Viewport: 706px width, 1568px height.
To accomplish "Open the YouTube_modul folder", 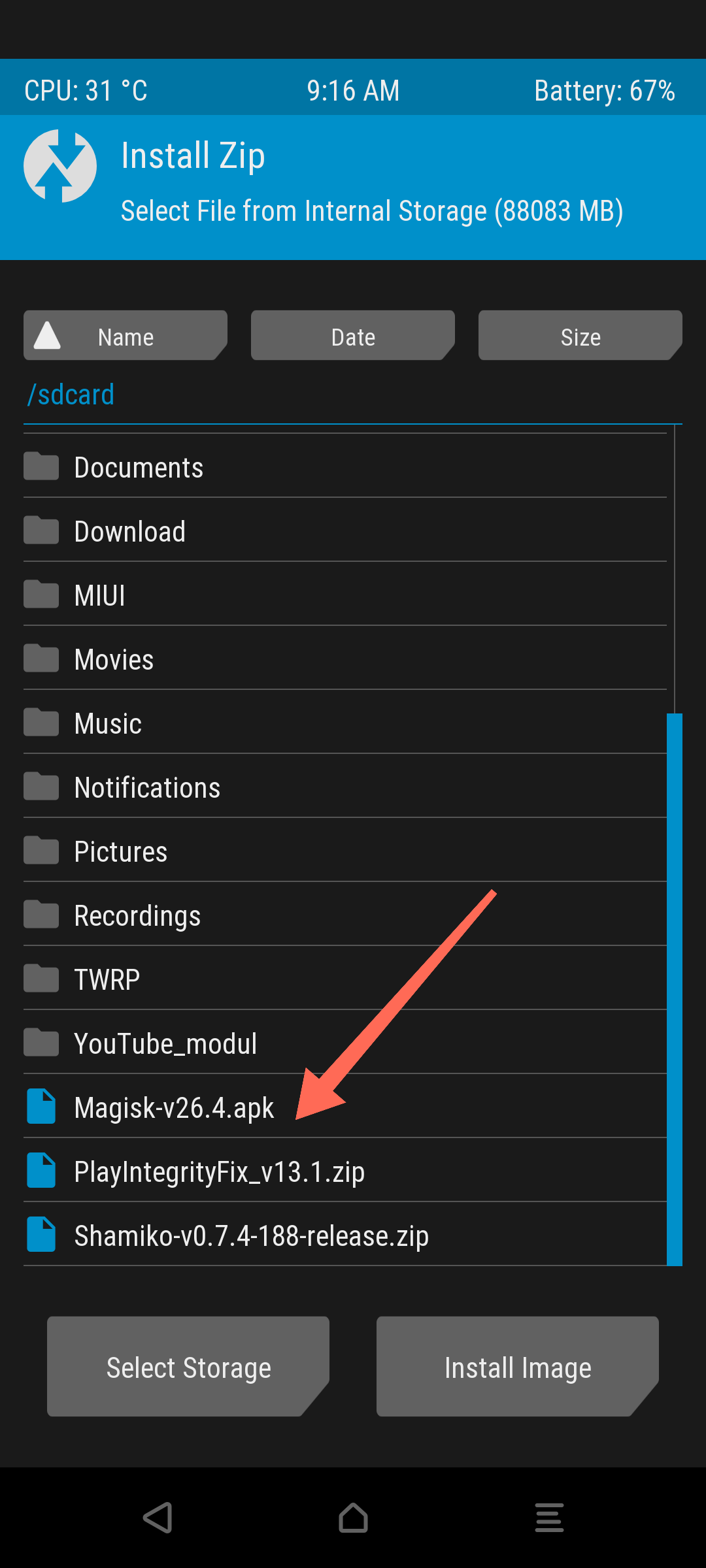I will 165,1043.
